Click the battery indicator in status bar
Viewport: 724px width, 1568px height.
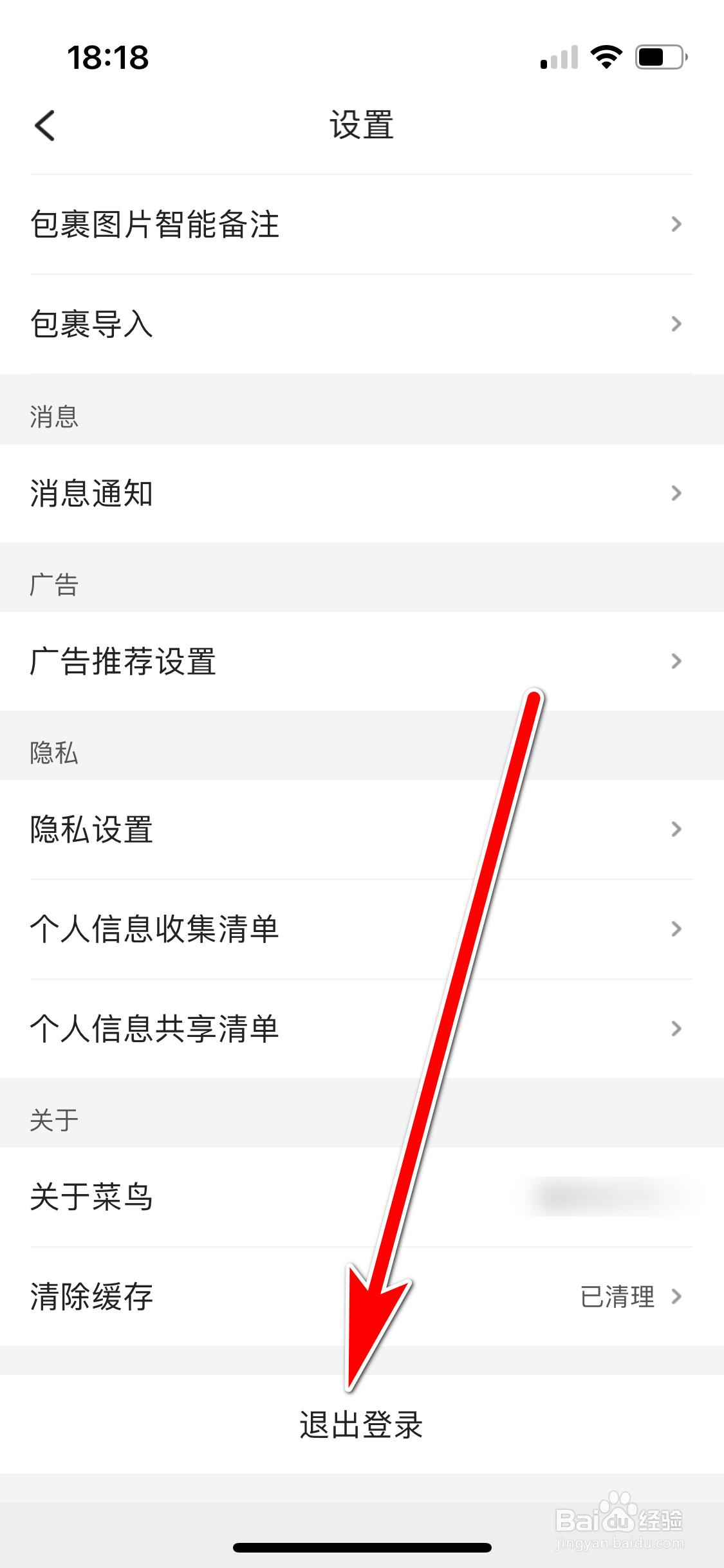click(658, 58)
